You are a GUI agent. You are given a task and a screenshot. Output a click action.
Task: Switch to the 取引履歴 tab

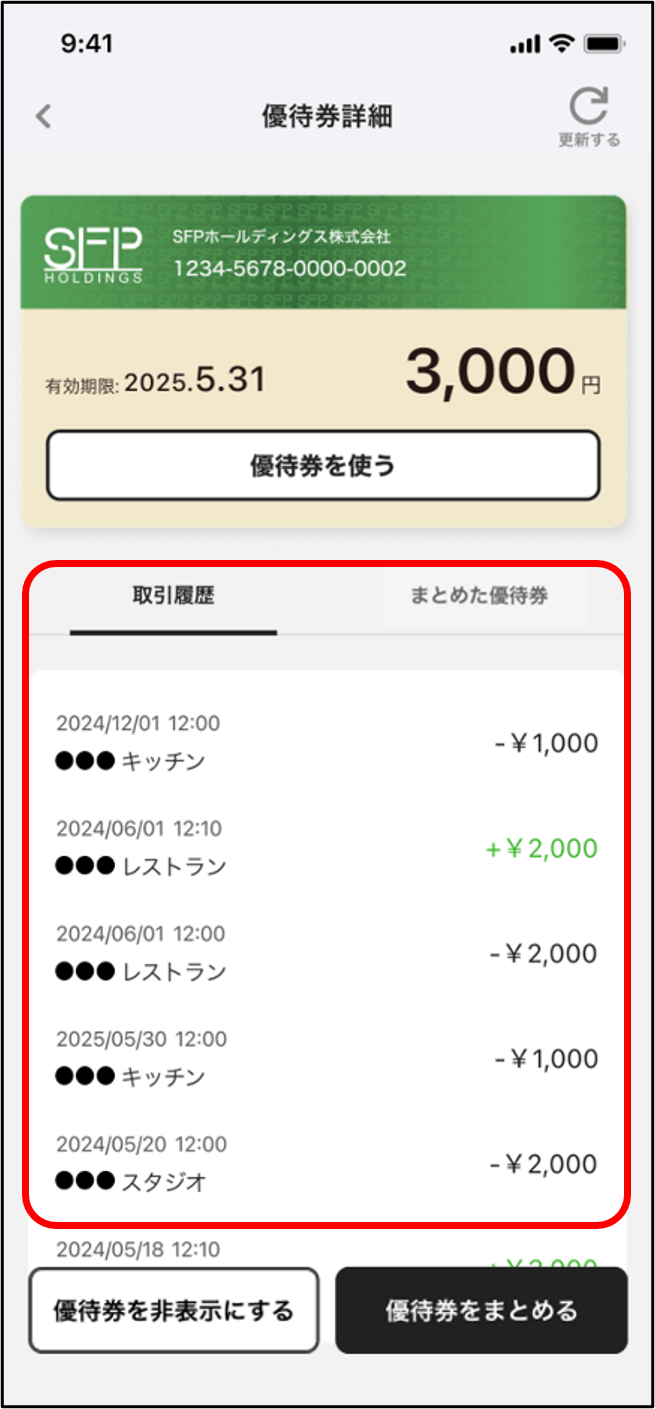click(x=173, y=597)
